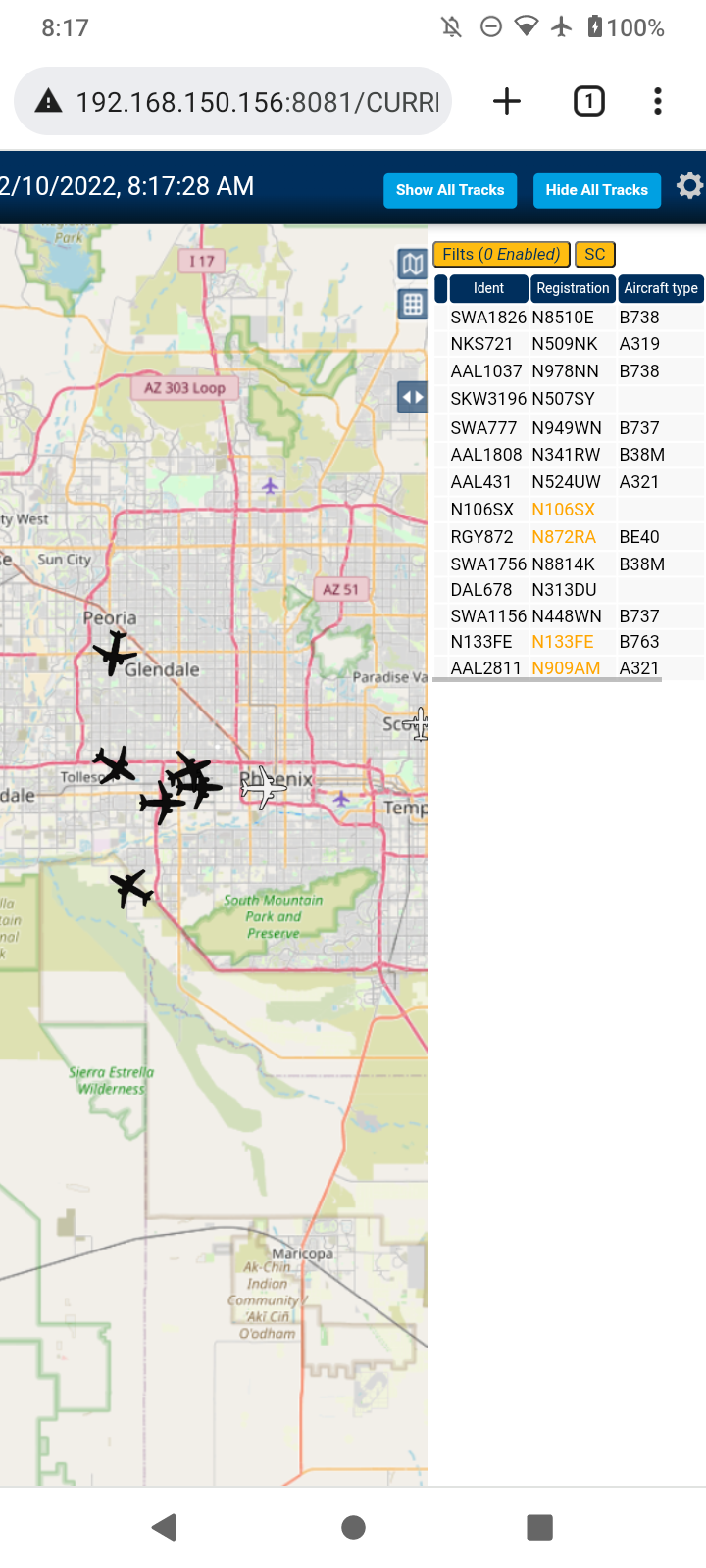Tap the aircraft icon near Glendale
The image size is (706, 1568).
(115, 653)
